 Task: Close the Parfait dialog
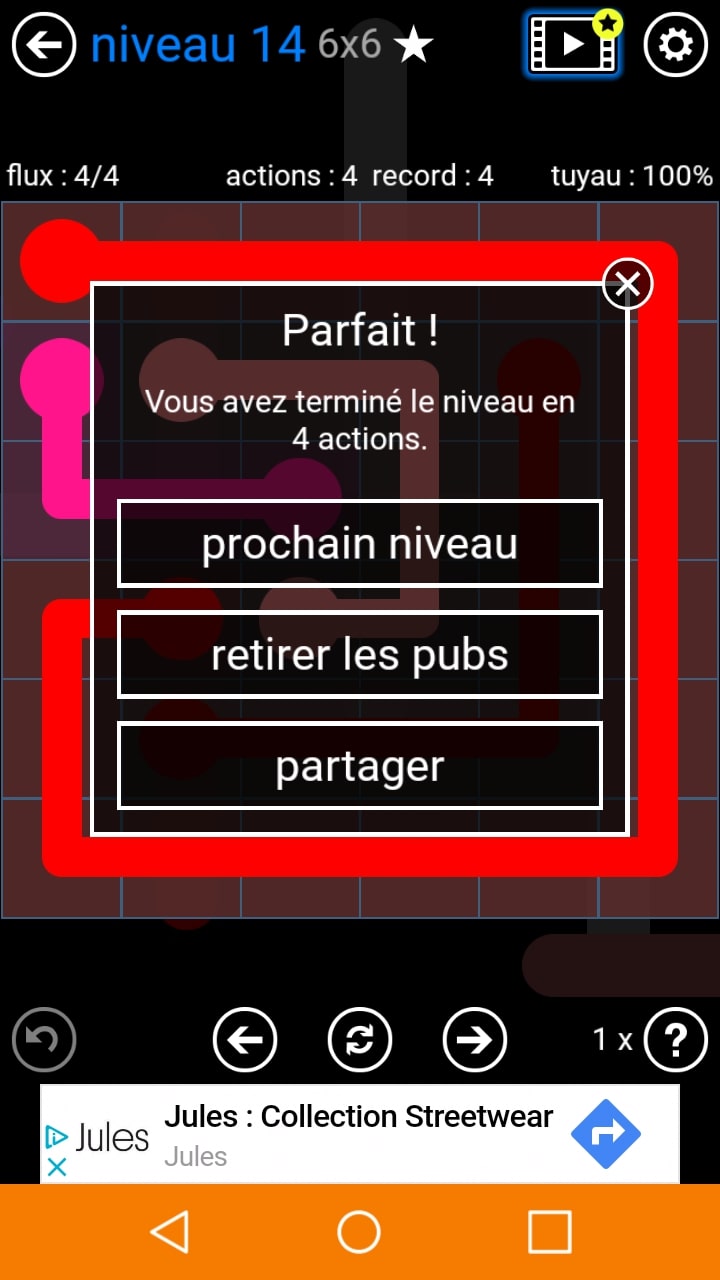(628, 285)
